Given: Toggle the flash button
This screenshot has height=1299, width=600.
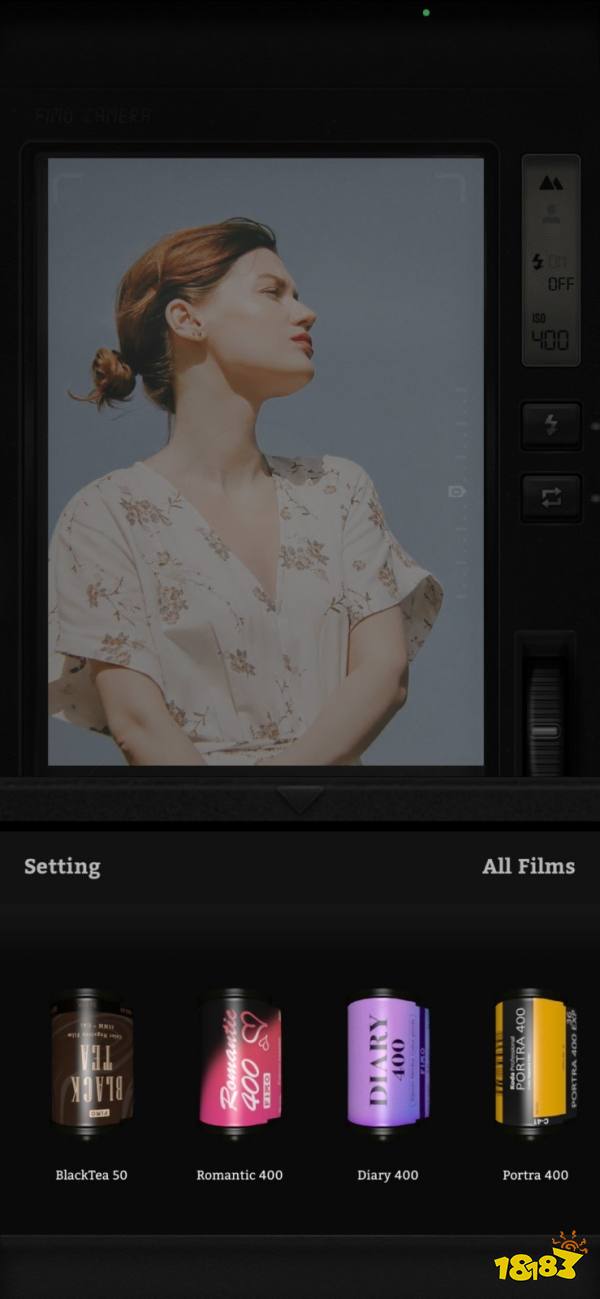Looking at the screenshot, I should pyautogui.click(x=550, y=426).
